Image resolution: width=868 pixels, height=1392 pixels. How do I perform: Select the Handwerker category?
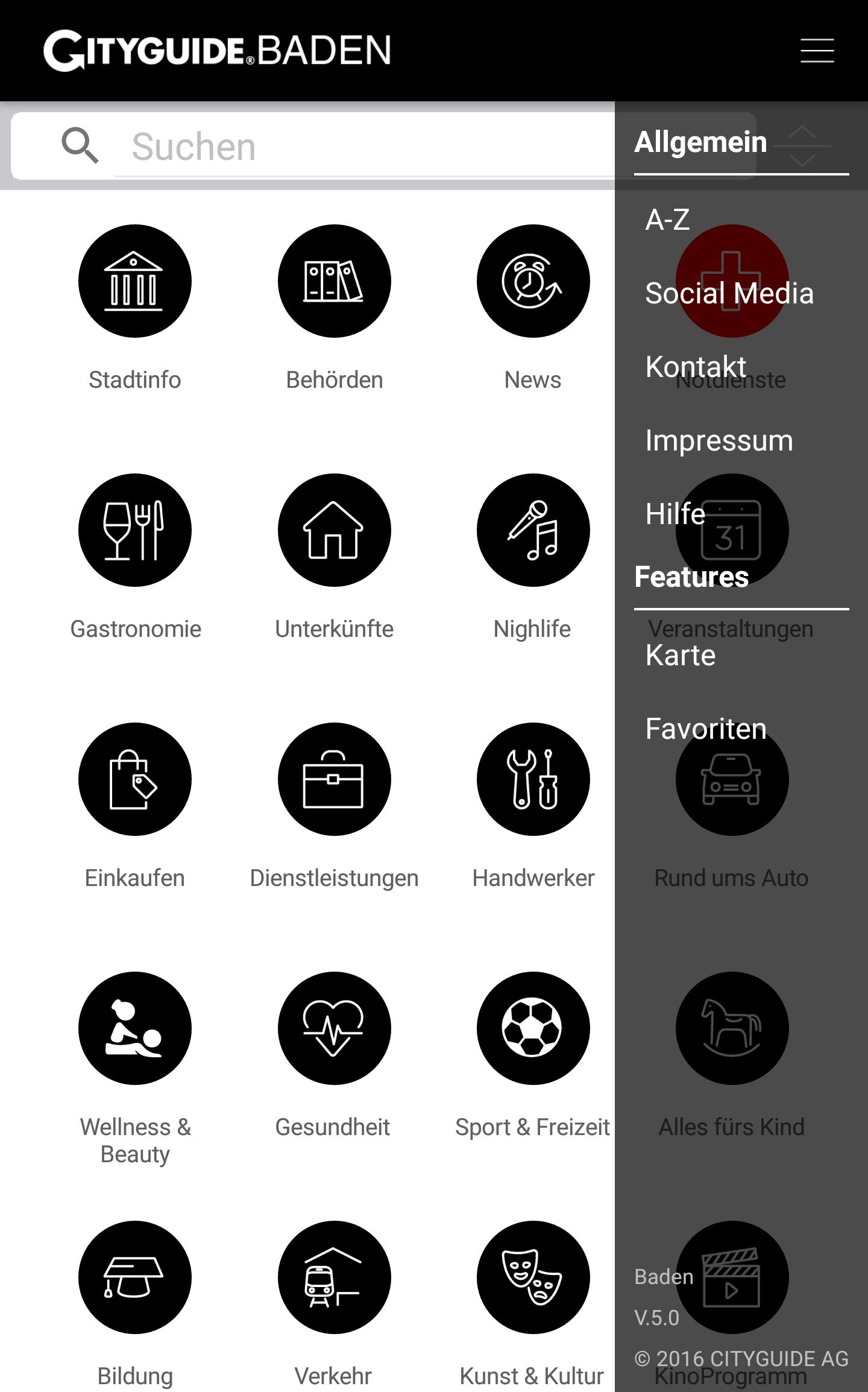533,779
